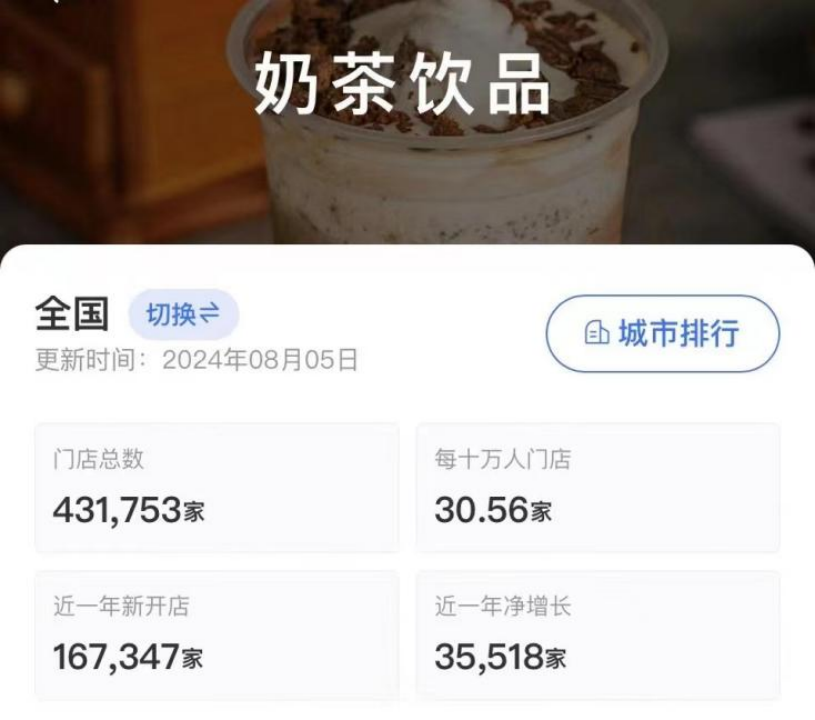
Task: Tap the 切换 chip to change region
Action: (x=183, y=315)
